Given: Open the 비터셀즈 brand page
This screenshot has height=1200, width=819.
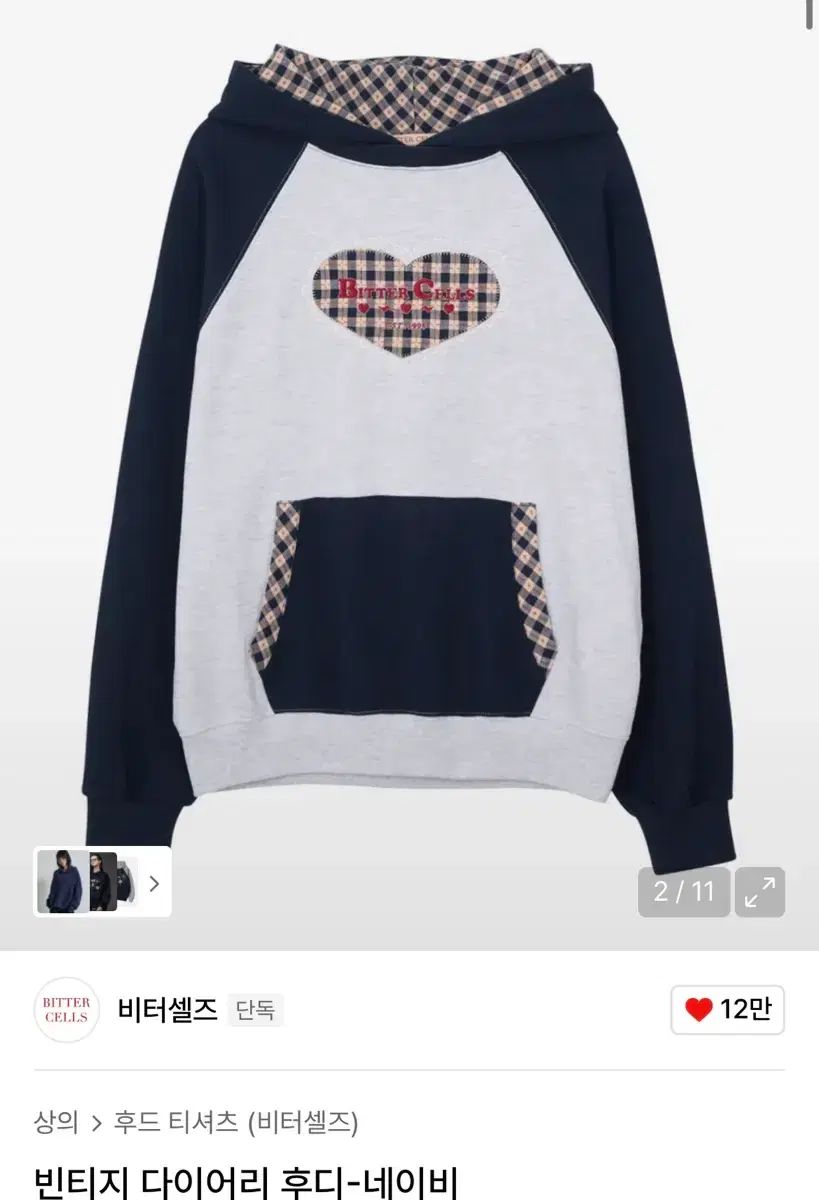Looking at the screenshot, I should [167, 1010].
